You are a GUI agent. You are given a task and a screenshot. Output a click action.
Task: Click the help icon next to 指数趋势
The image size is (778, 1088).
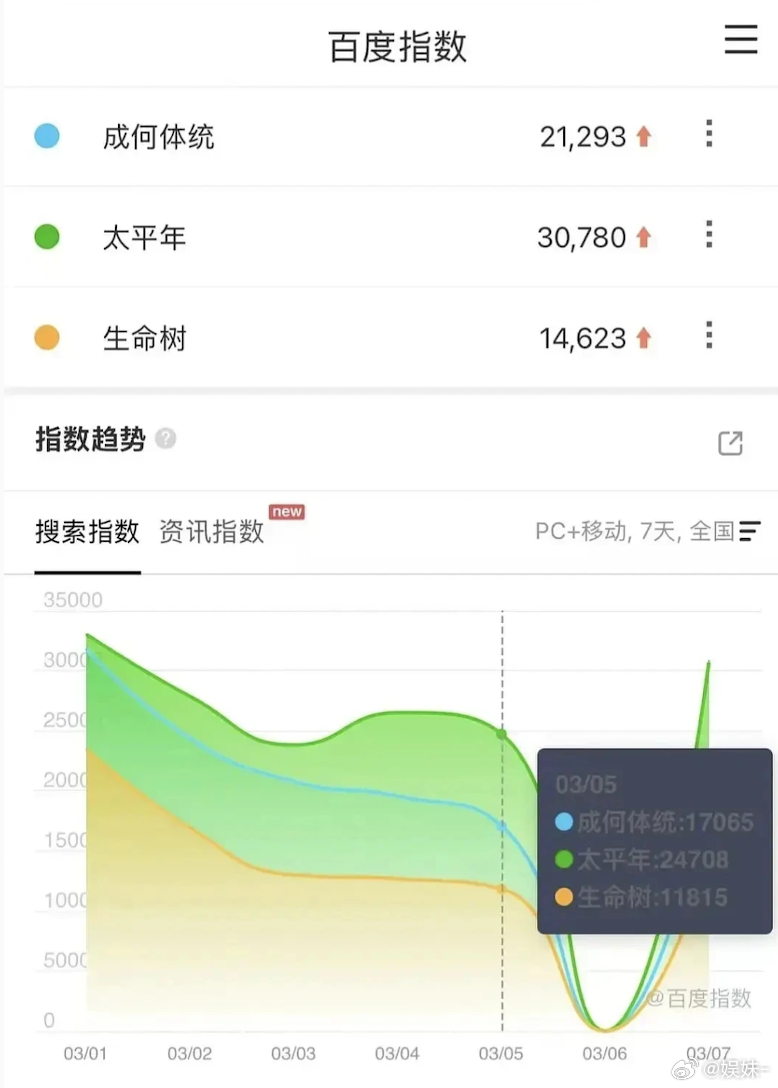[166, 439]
